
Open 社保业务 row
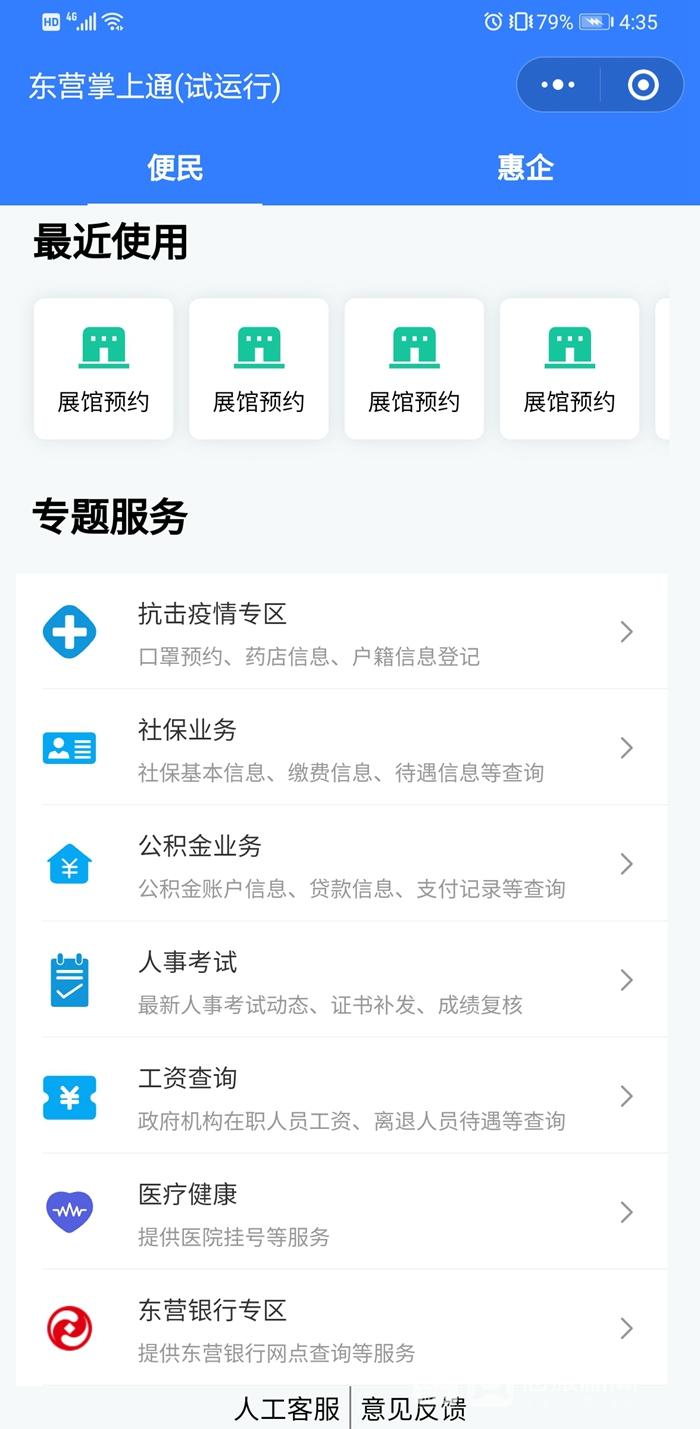tap(342, 747)
